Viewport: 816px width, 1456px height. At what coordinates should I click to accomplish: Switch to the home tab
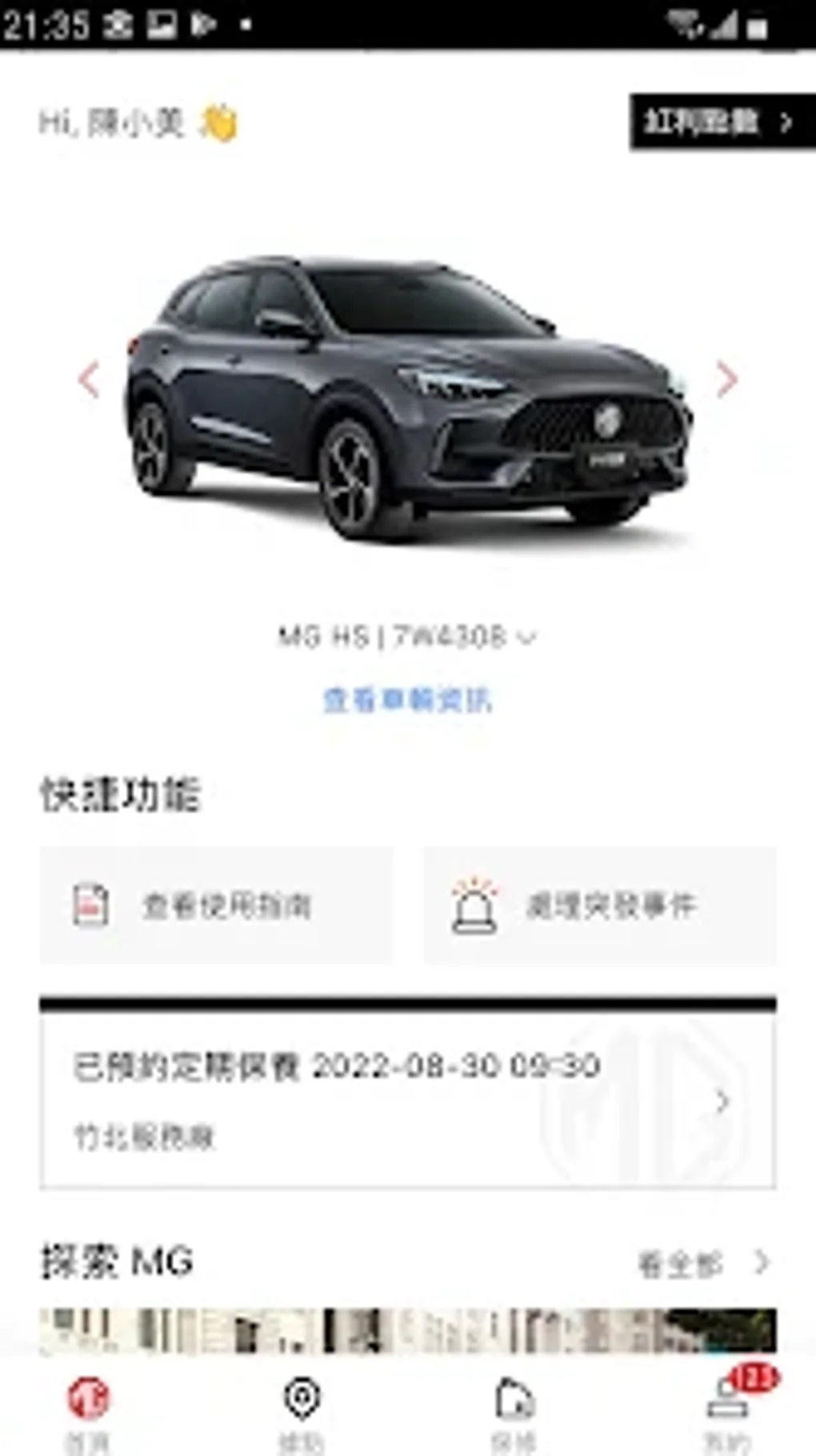[x=88, y=1413]
